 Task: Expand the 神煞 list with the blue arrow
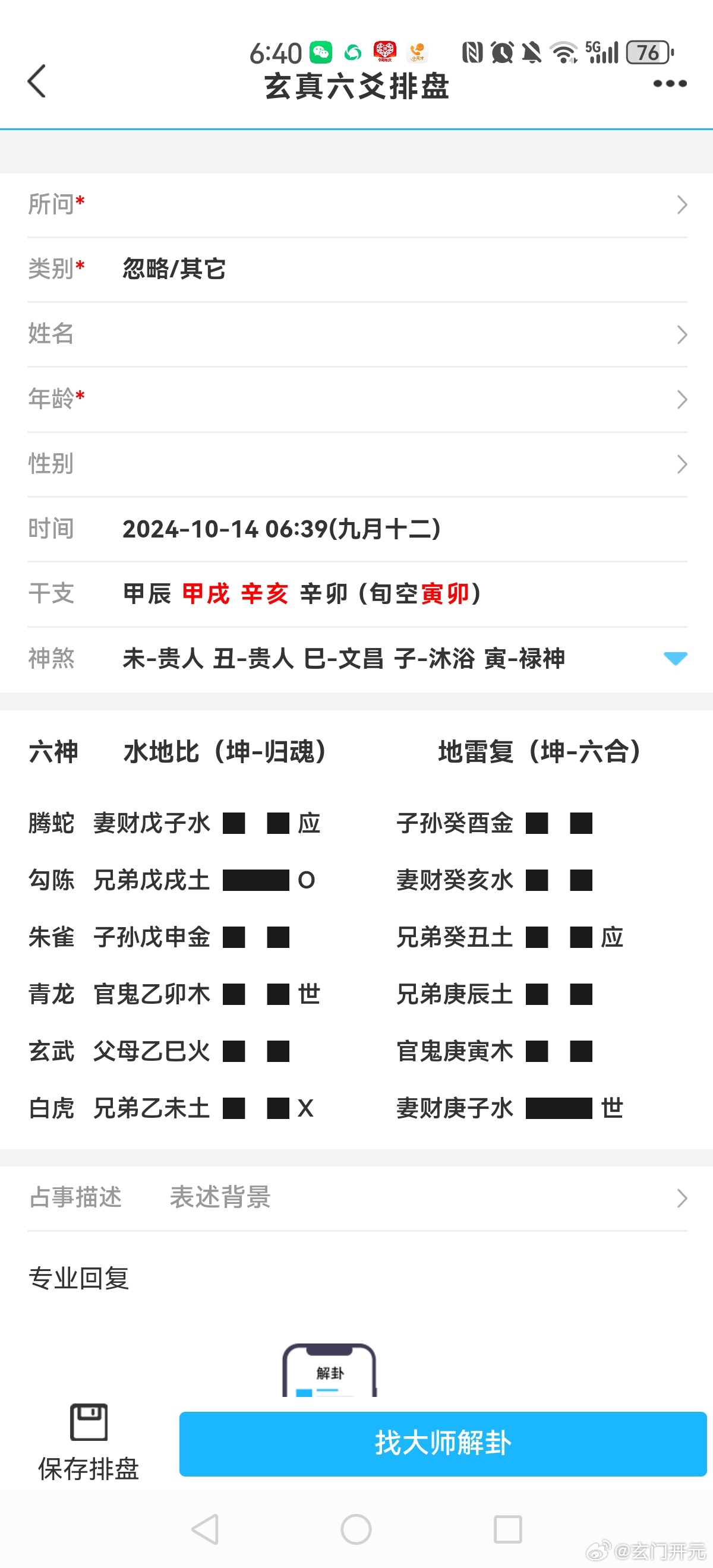point(675,658)
